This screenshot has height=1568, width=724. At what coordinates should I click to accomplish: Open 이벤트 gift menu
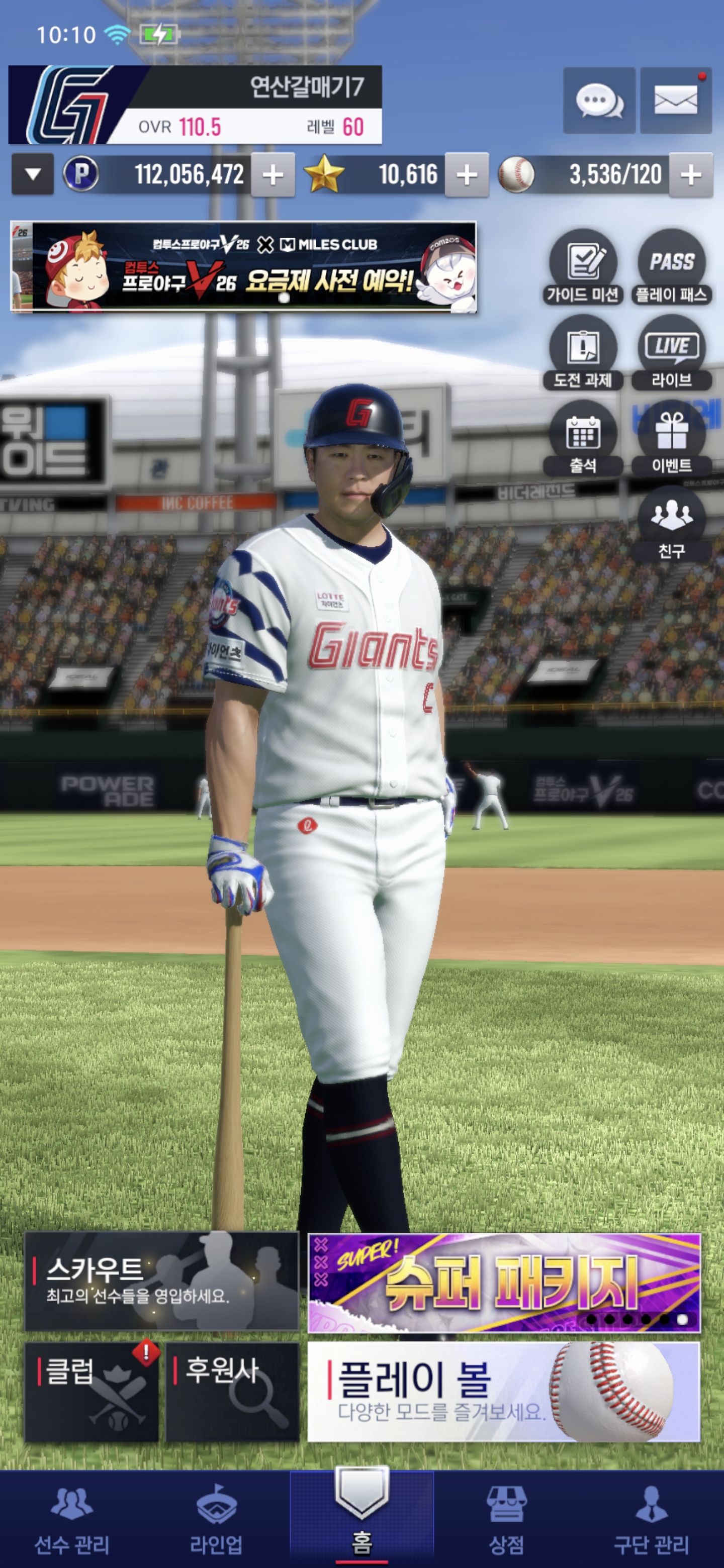[x=671, y=438]
